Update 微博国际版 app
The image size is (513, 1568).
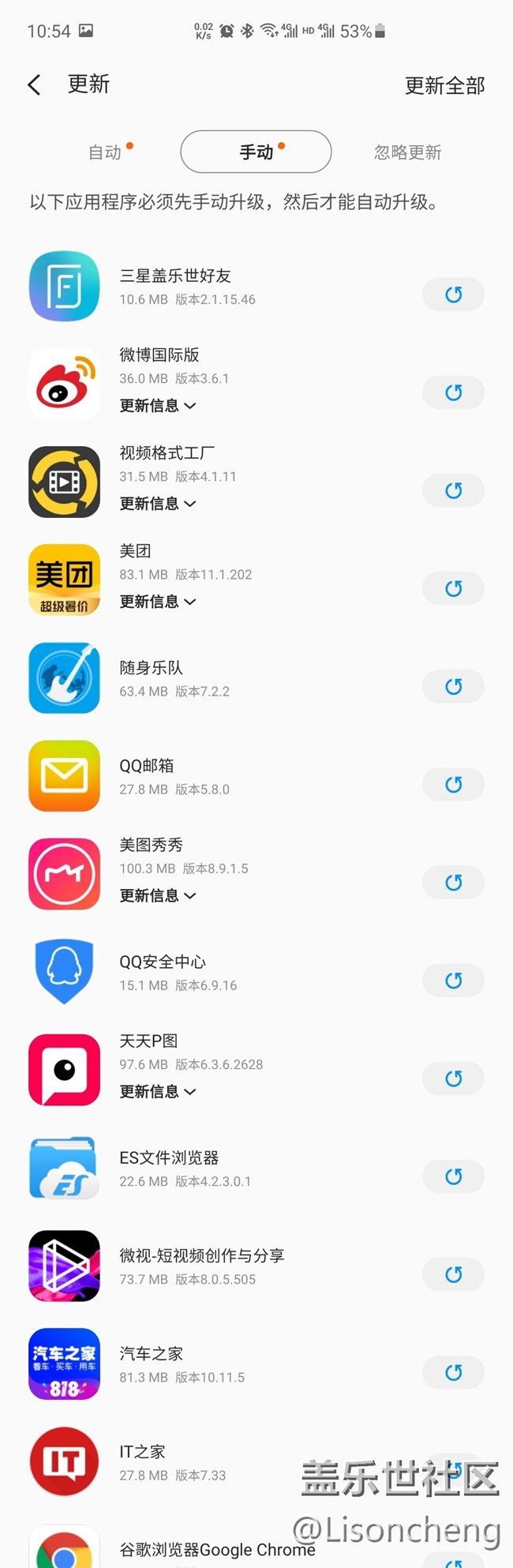453,392
